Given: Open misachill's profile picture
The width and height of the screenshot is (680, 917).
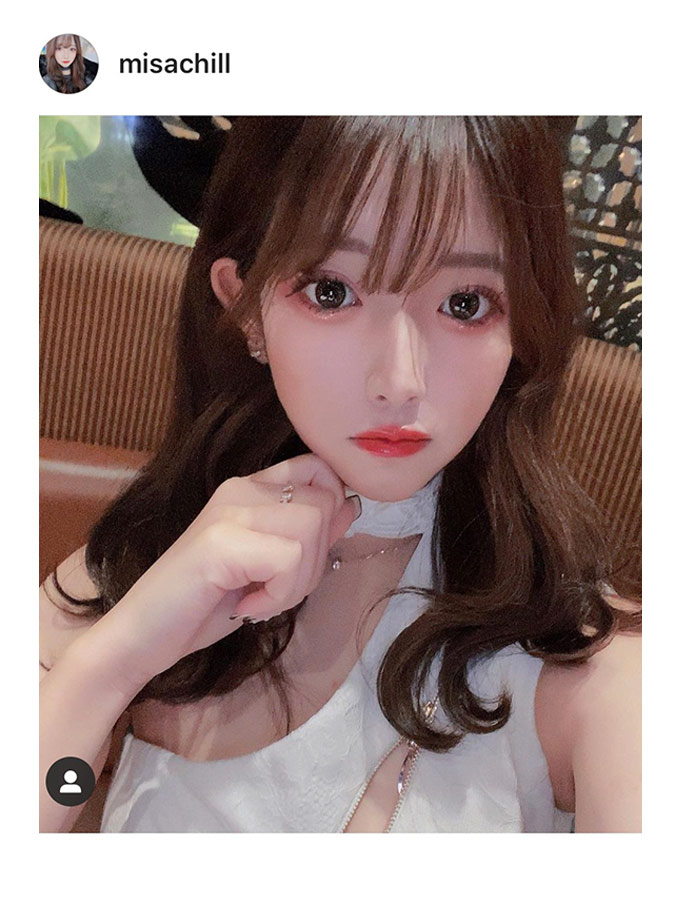Looking at the screenshot, I should point(68,64).
